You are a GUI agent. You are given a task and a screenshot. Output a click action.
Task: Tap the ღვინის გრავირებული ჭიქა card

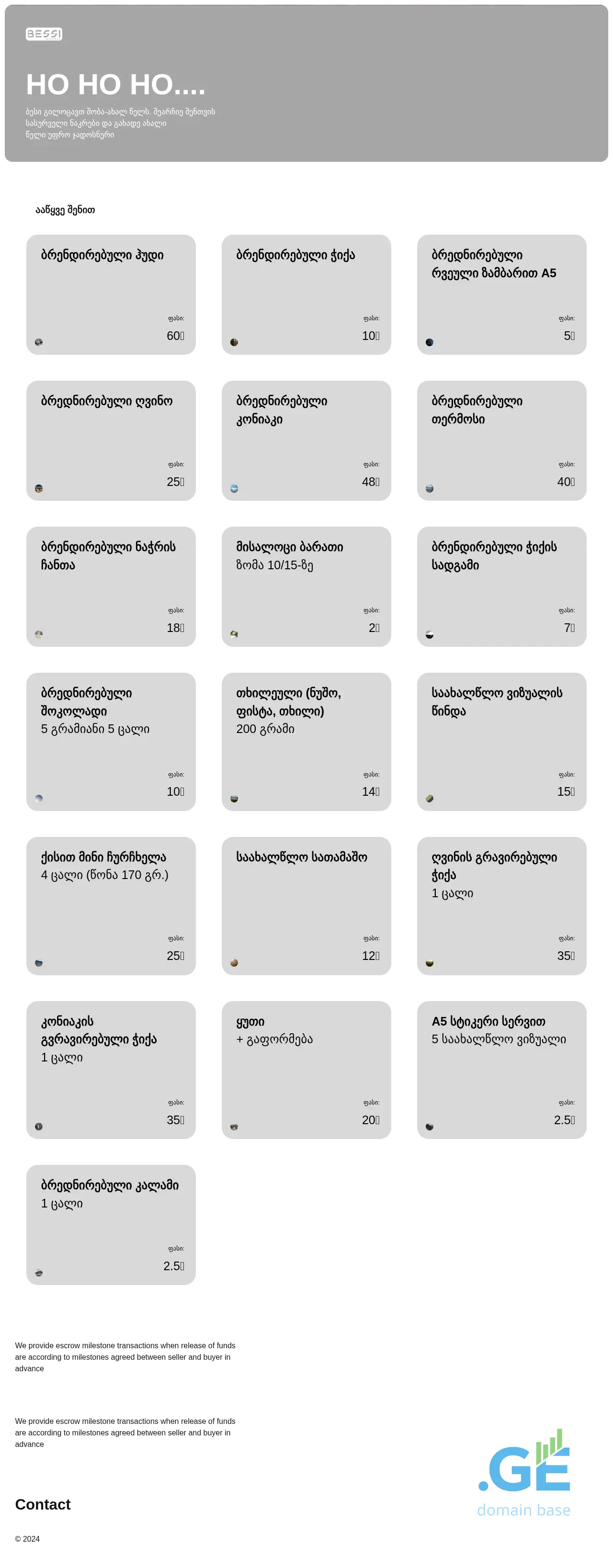point(501,906)
